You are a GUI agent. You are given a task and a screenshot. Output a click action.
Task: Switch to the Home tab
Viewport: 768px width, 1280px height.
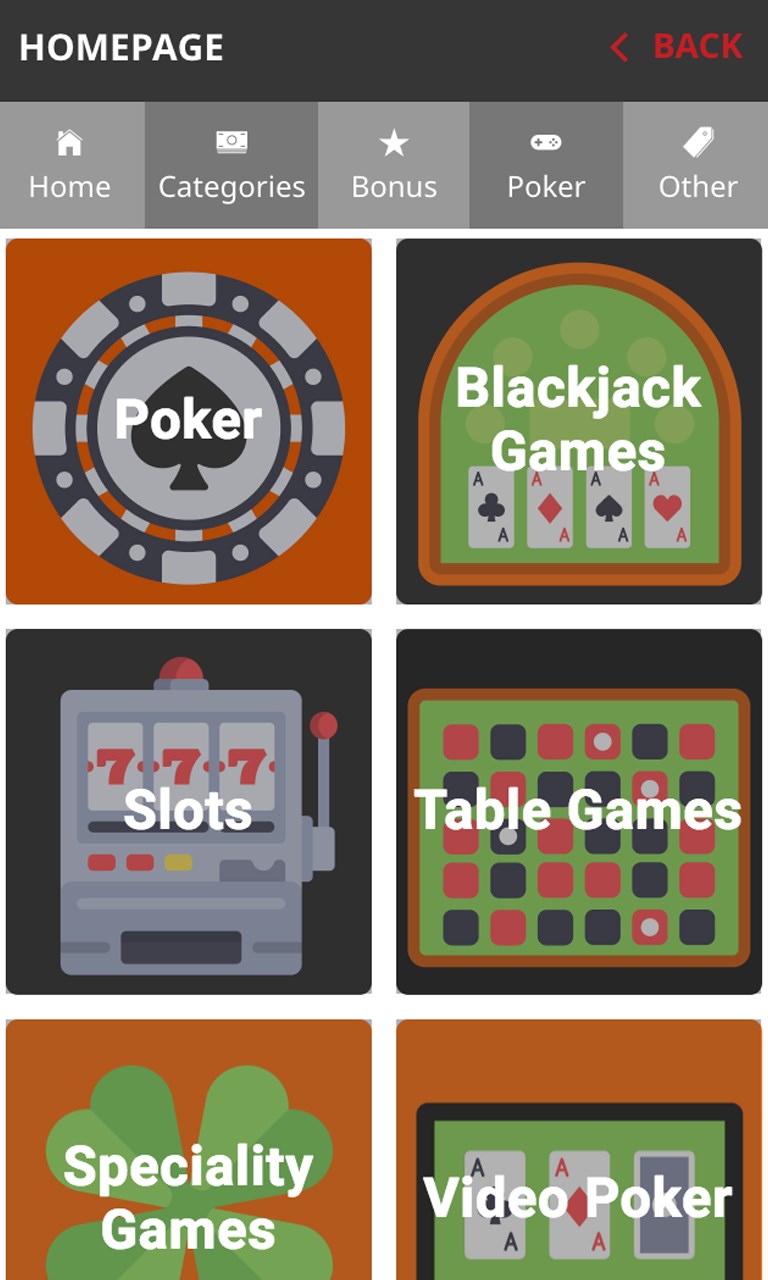pyautogui.click(x=70, y=165)
